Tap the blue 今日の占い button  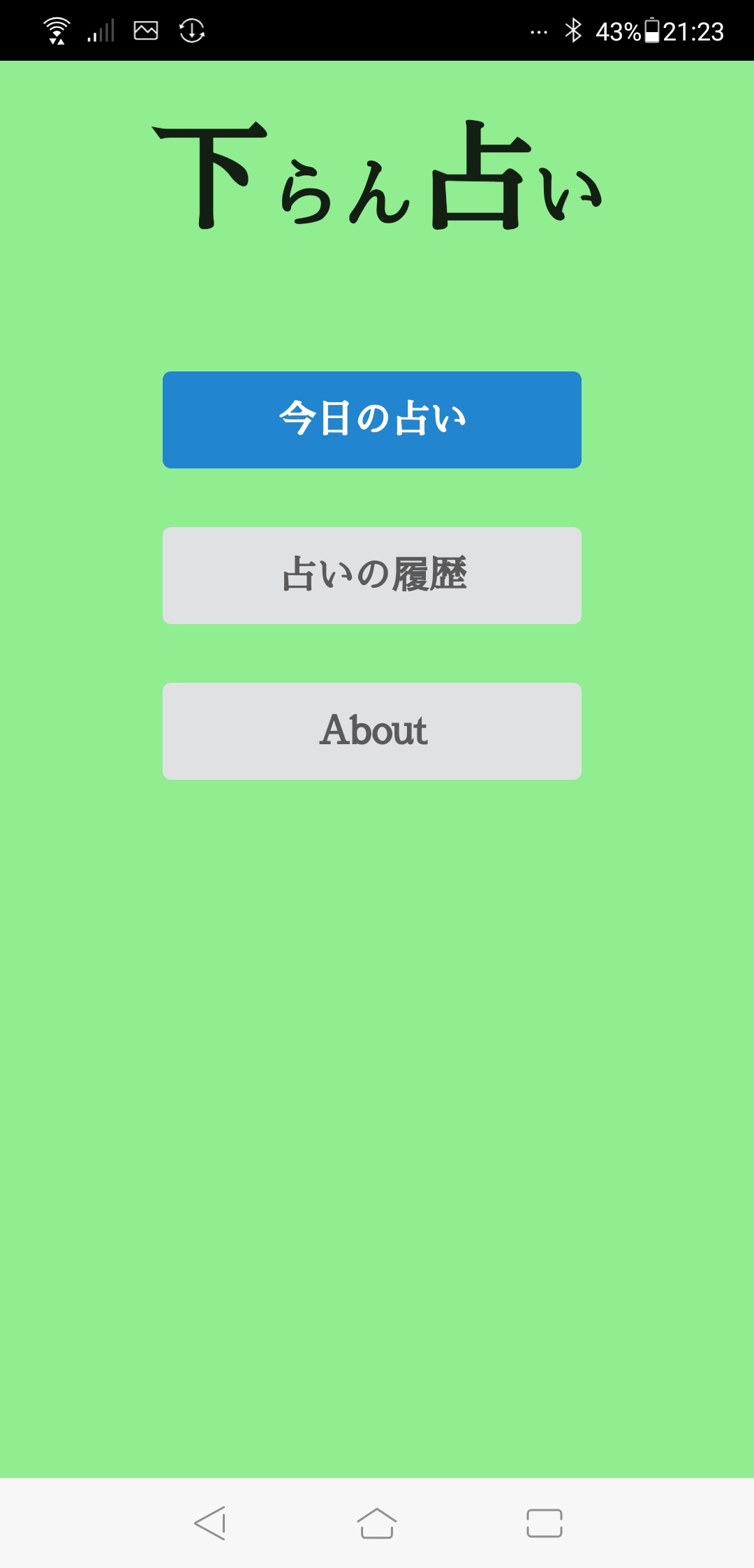371,420
